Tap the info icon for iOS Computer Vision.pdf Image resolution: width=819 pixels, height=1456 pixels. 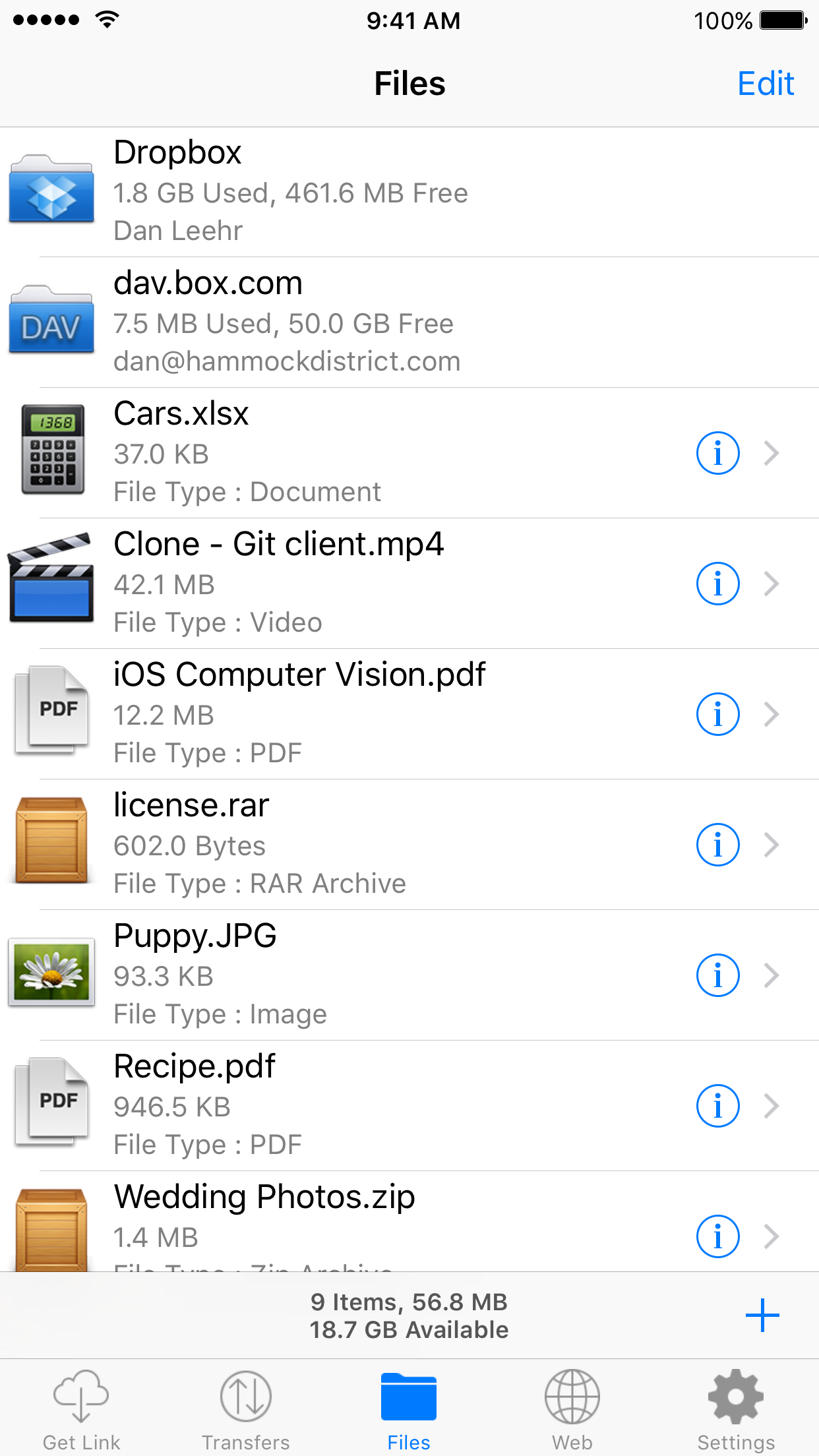click(x=717, y=713)
